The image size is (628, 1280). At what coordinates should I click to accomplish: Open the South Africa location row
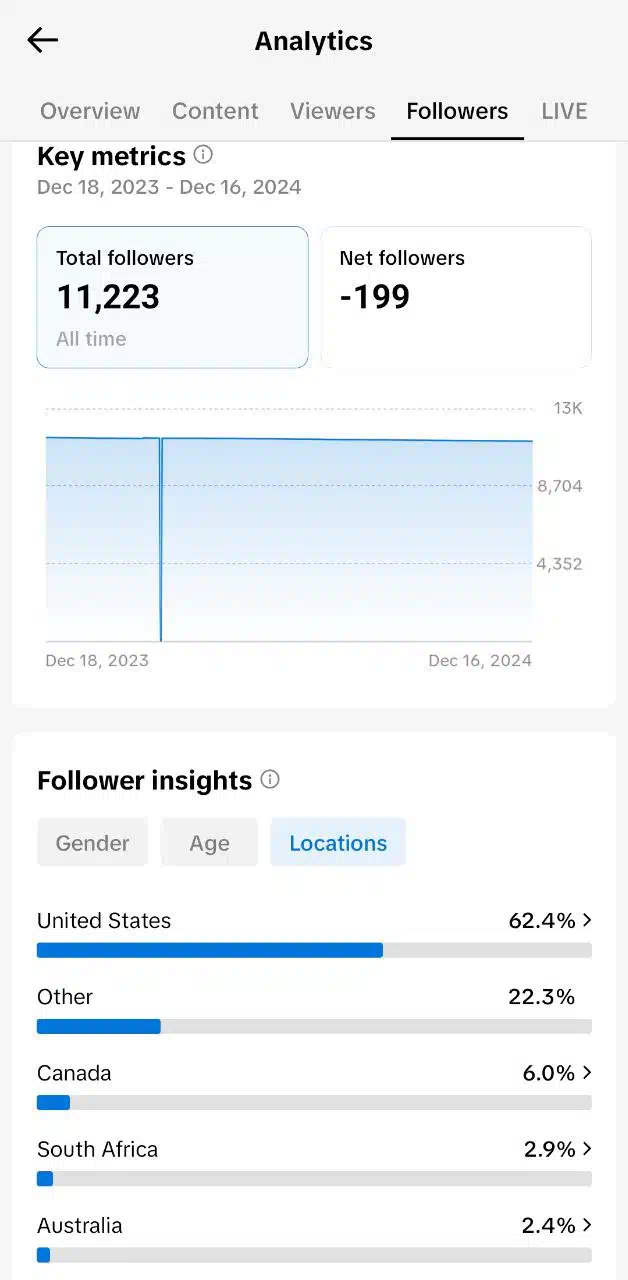(314, 1162)
